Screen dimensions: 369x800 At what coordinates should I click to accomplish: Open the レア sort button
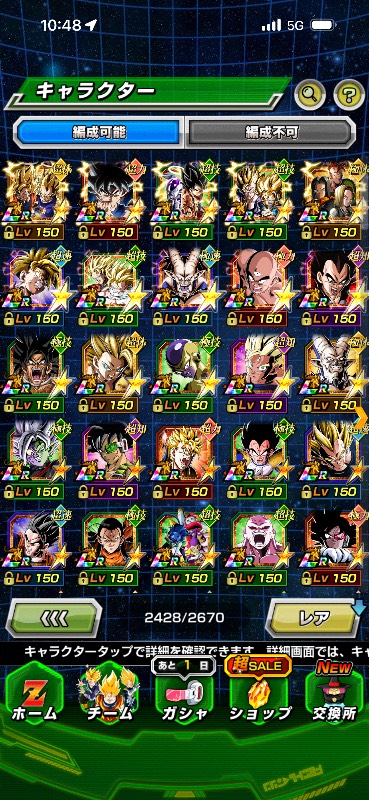pyautogui.click(x=314, y=618)
